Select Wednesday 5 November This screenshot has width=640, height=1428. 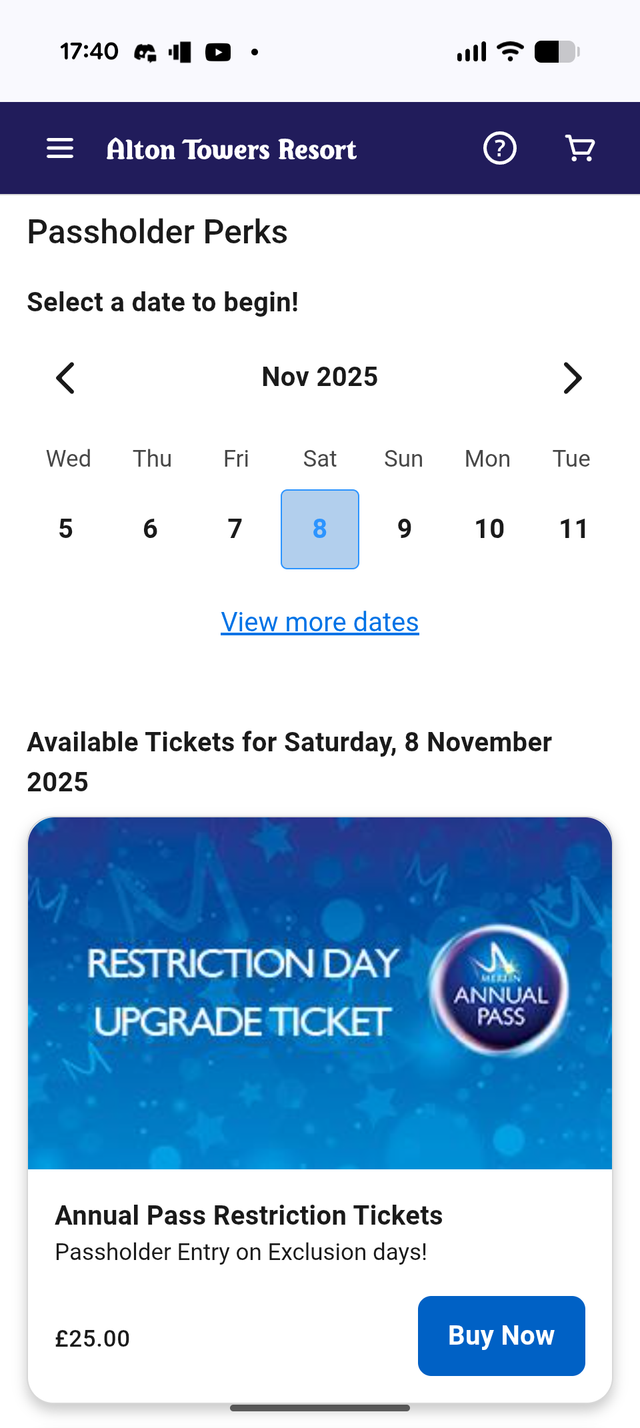click(x=66, y=529)
